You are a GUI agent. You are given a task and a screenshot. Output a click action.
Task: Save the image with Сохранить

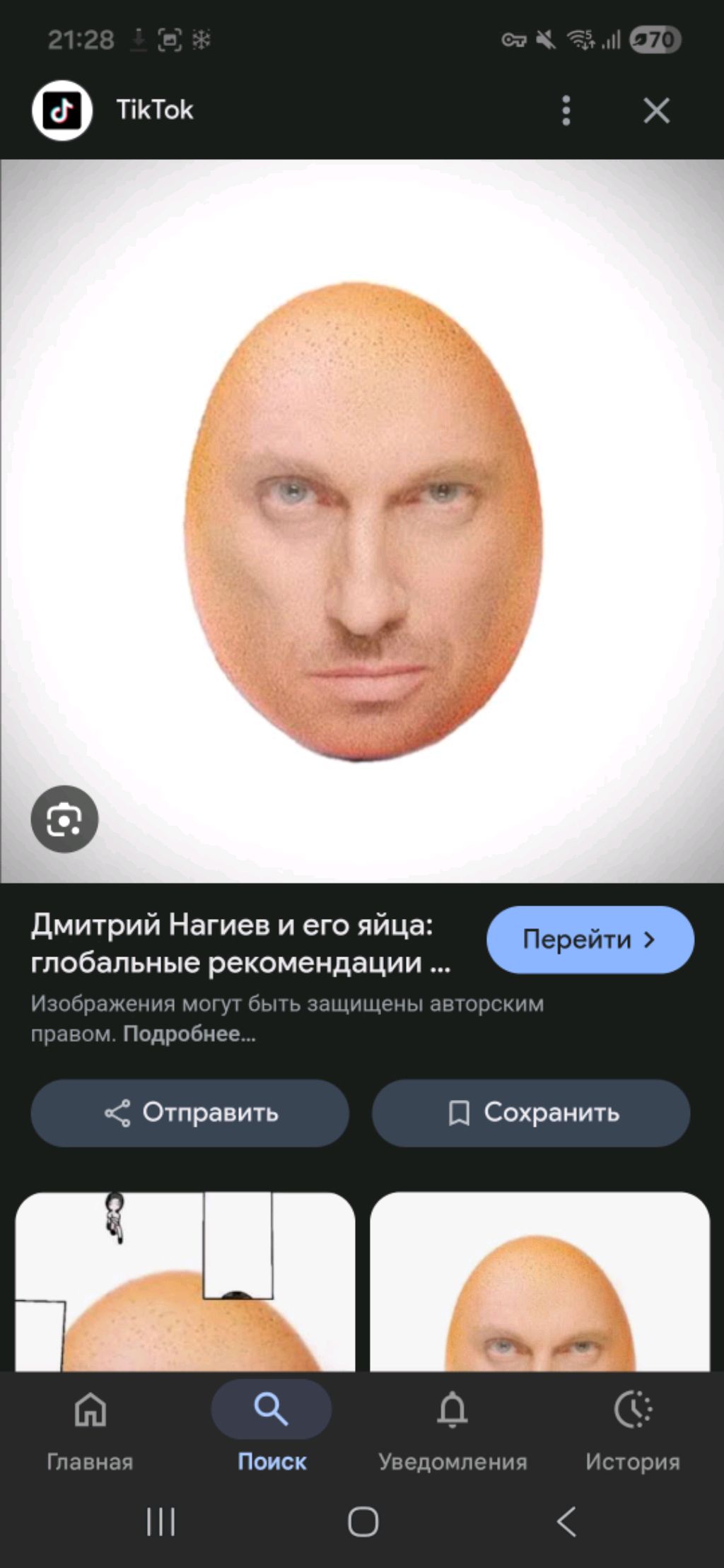(x=531, y=1113)
